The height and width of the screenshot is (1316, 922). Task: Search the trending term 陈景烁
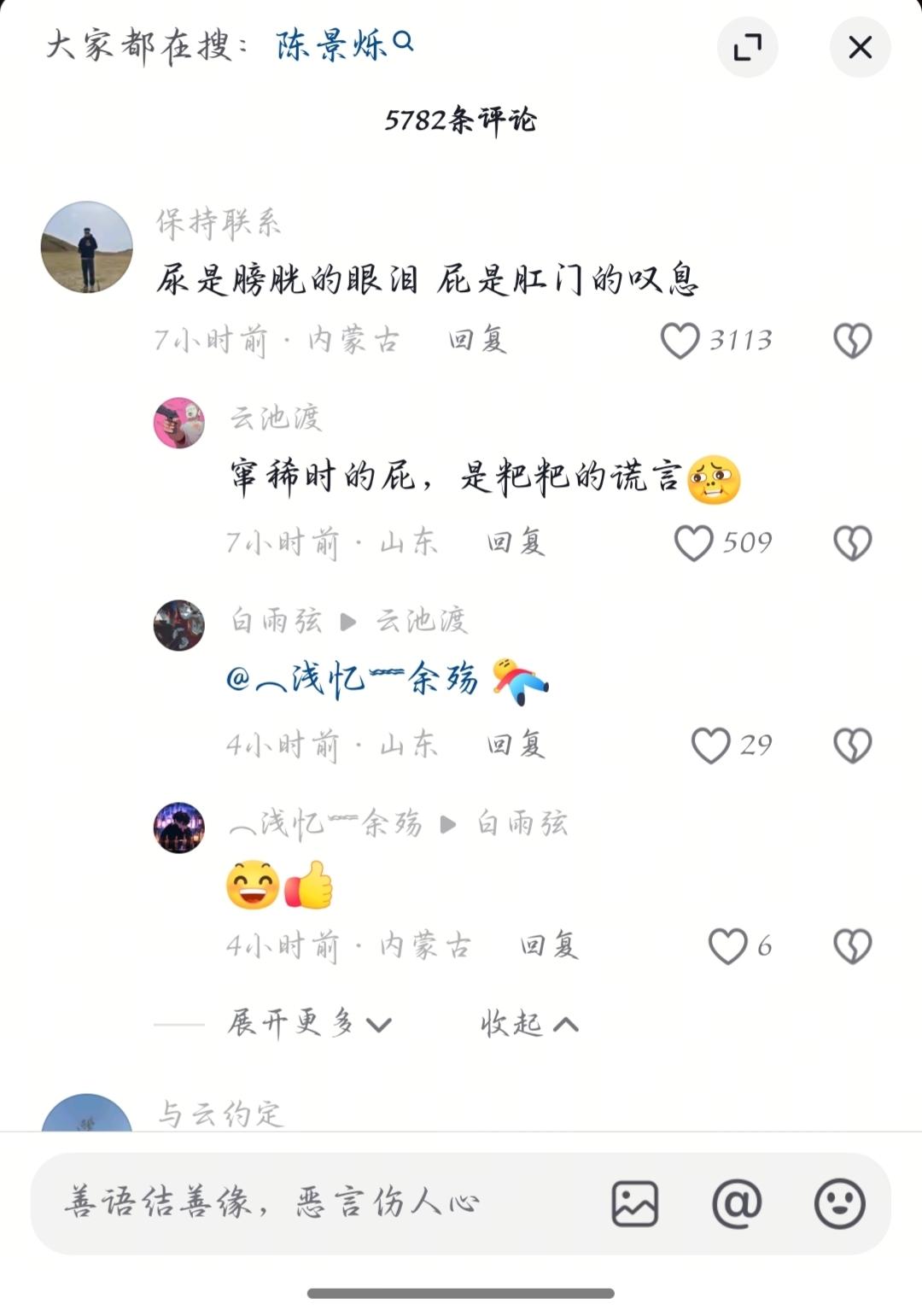pyautogui.click(x=344, y=44)
